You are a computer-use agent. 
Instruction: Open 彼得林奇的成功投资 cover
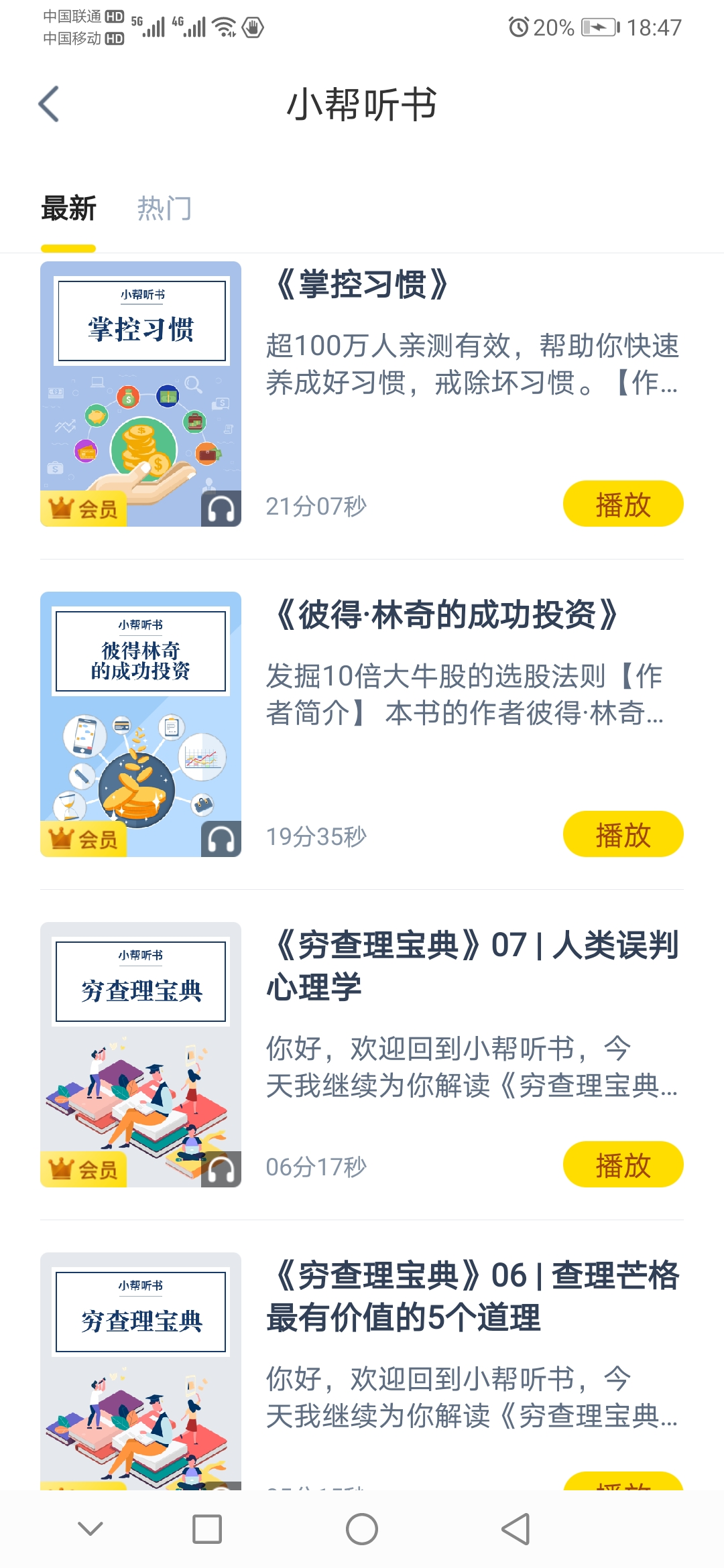pyautogui.click(x=141, y=724)
